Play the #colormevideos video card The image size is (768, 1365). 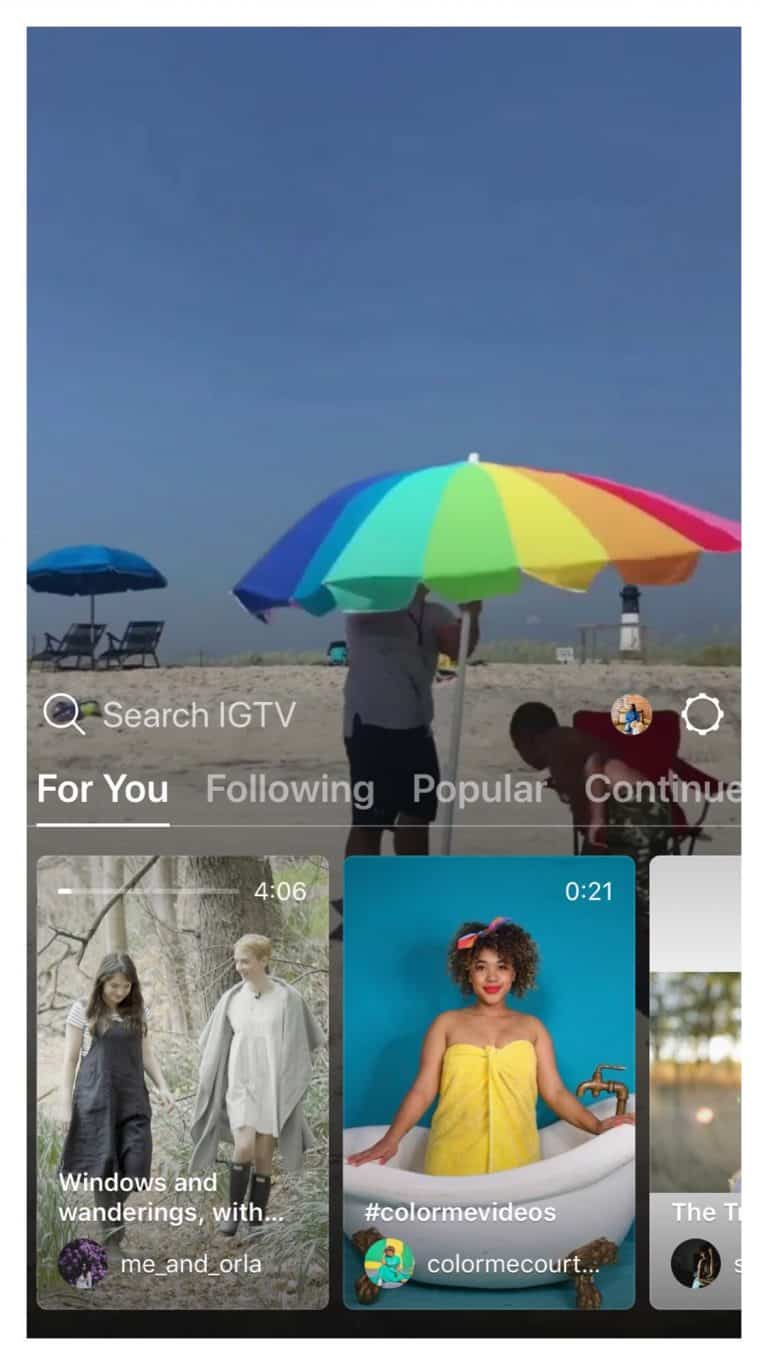click(x=489, y=1082)
